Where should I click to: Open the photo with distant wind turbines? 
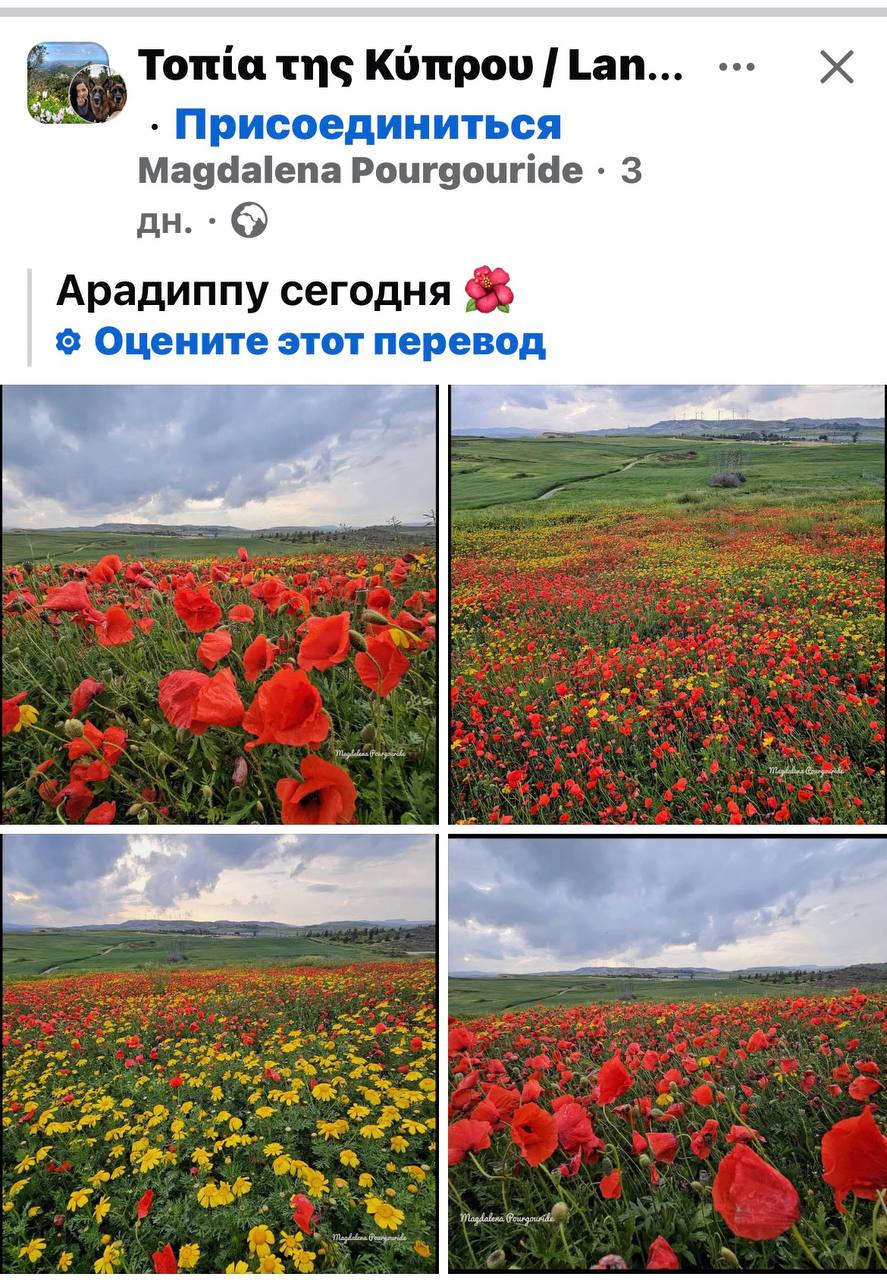[x=667, y=604]
